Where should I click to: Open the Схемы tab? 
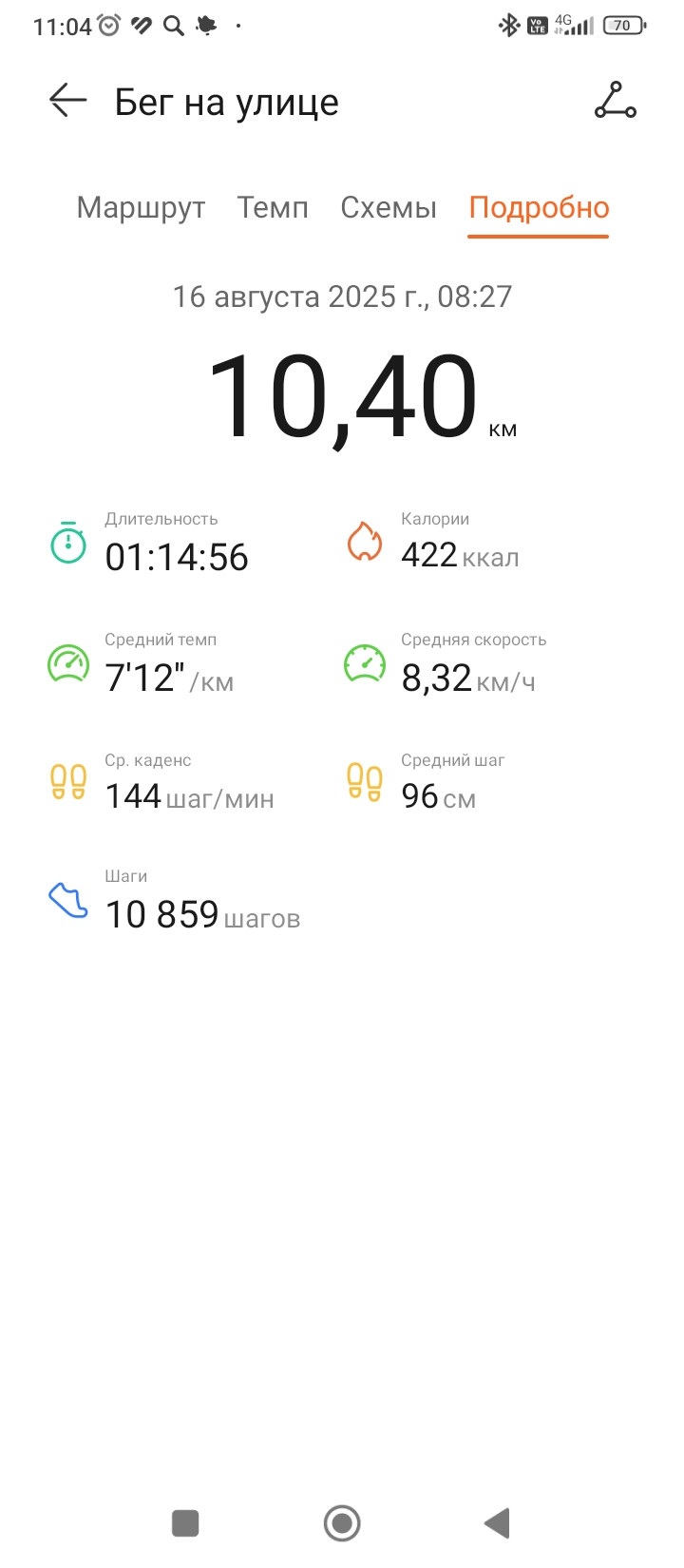[x=389, y=208]
